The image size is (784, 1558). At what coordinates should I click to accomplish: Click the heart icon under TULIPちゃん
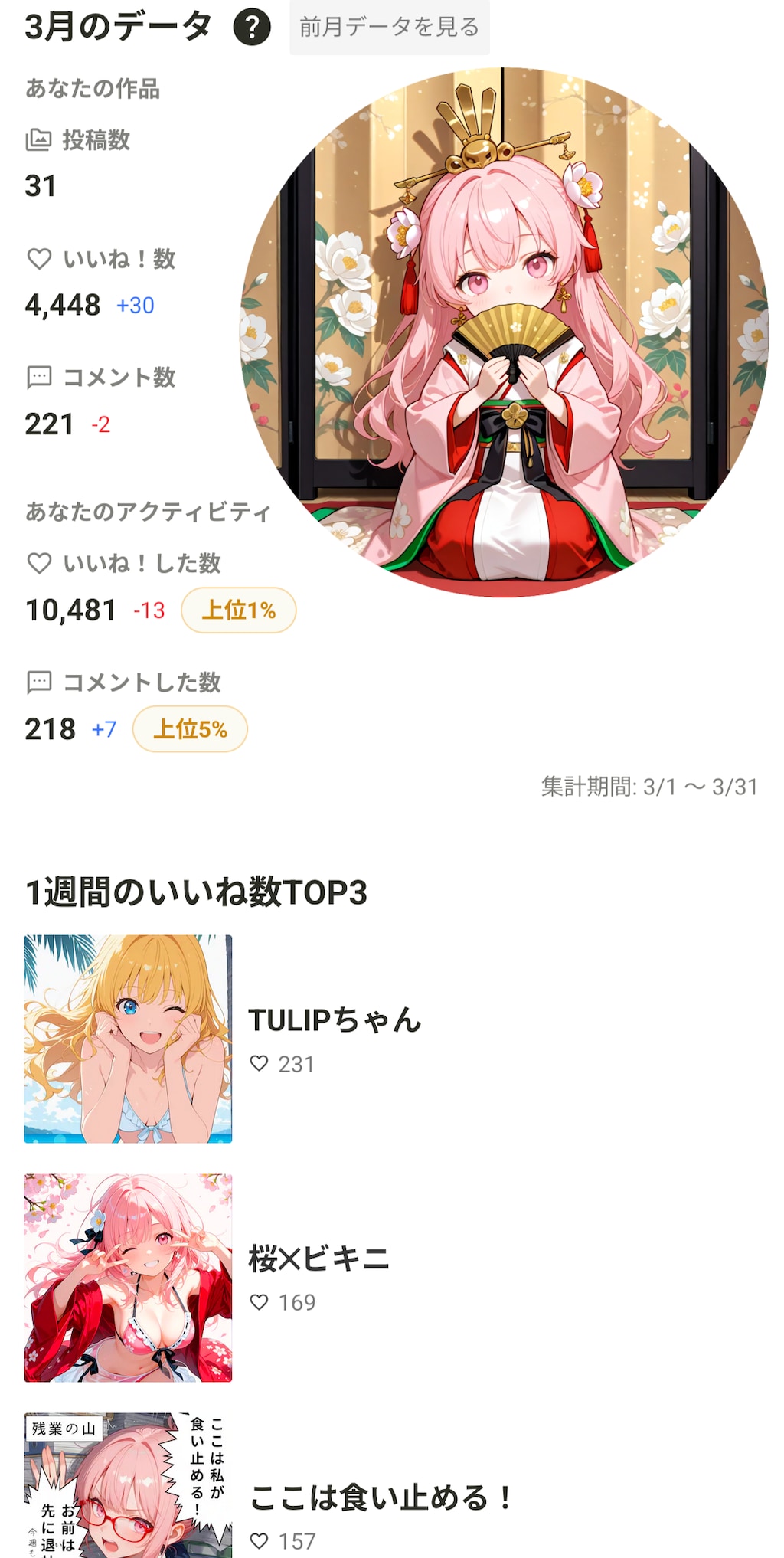click(260, 1063)
